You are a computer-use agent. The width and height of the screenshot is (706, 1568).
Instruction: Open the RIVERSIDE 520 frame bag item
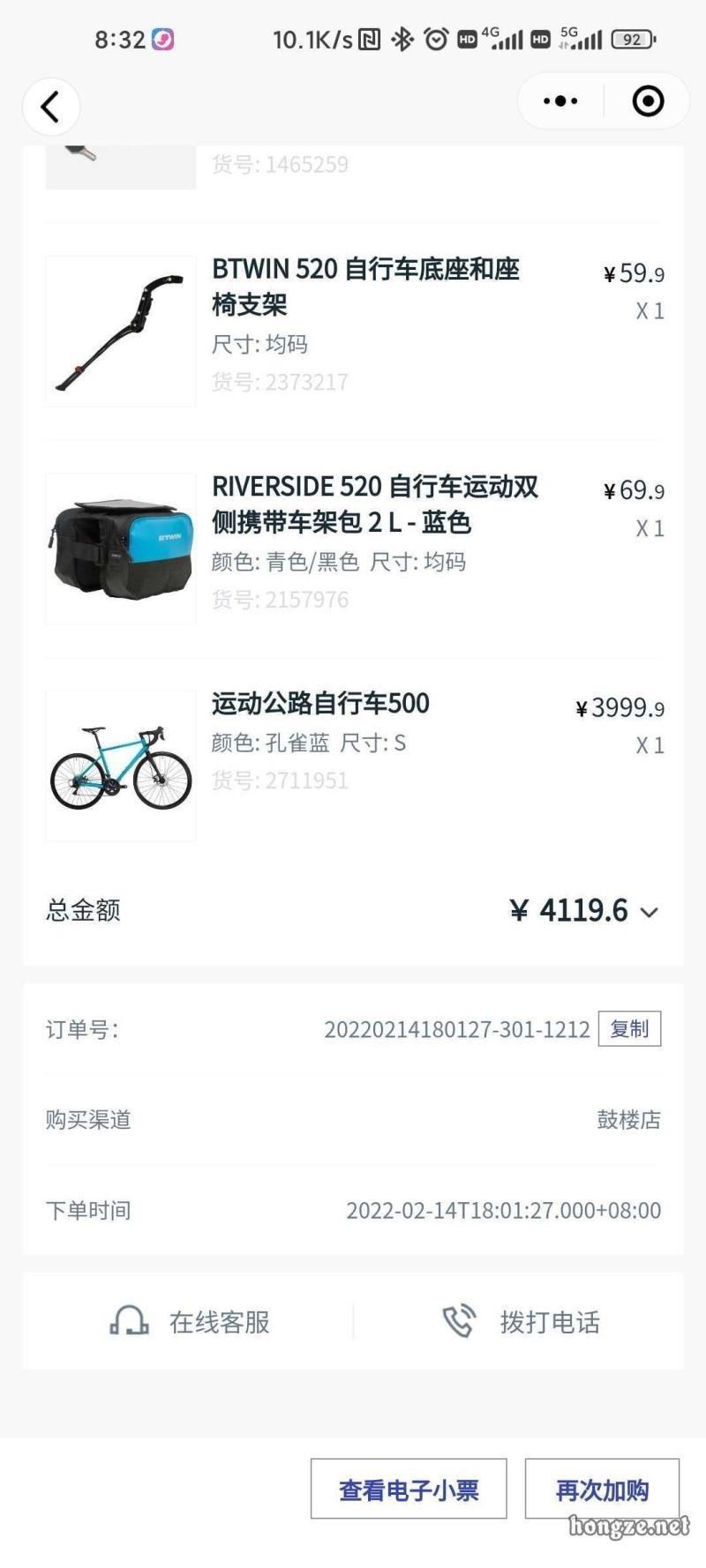pyautogui.click(x=374, y=504)
